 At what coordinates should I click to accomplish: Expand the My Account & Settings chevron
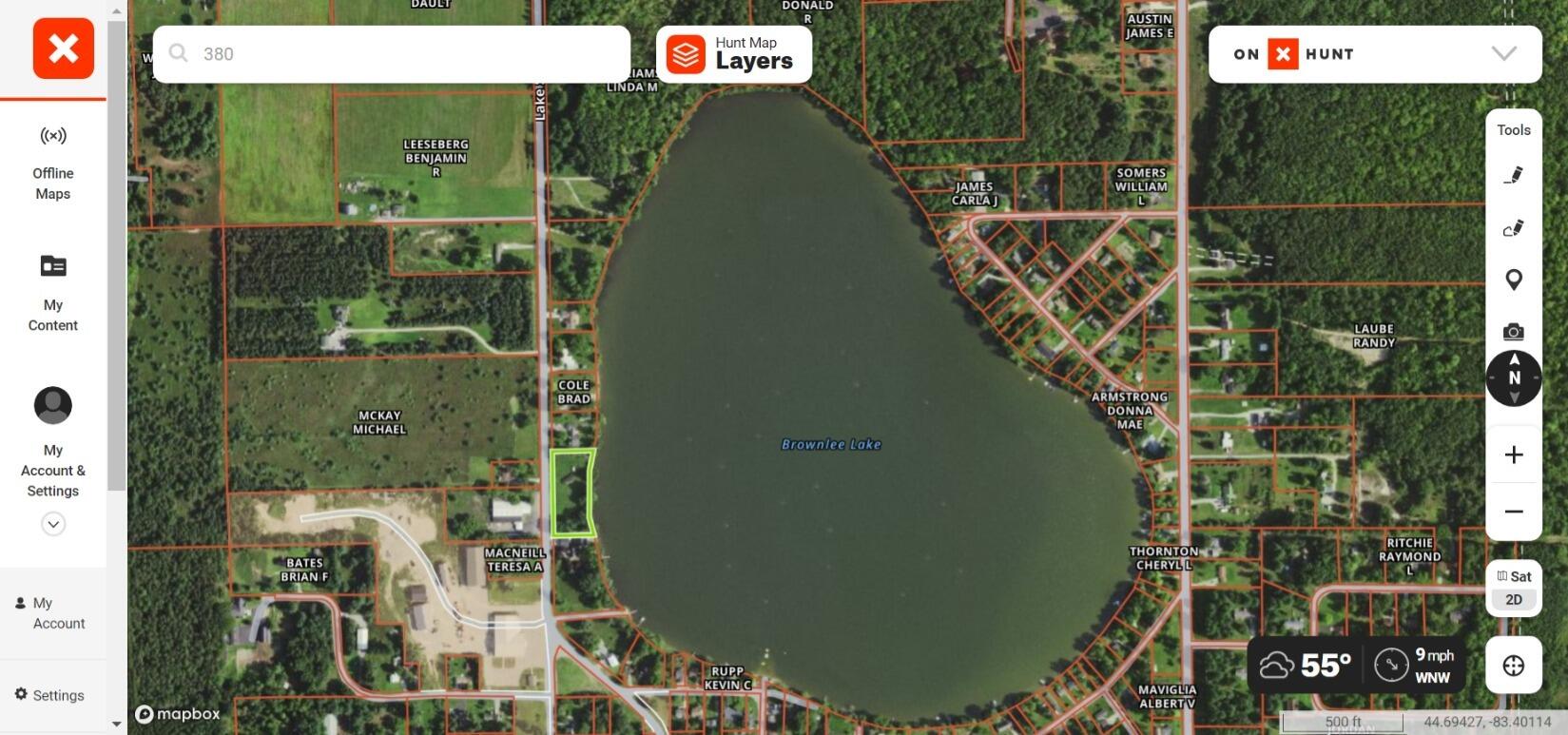pos(53,524)
